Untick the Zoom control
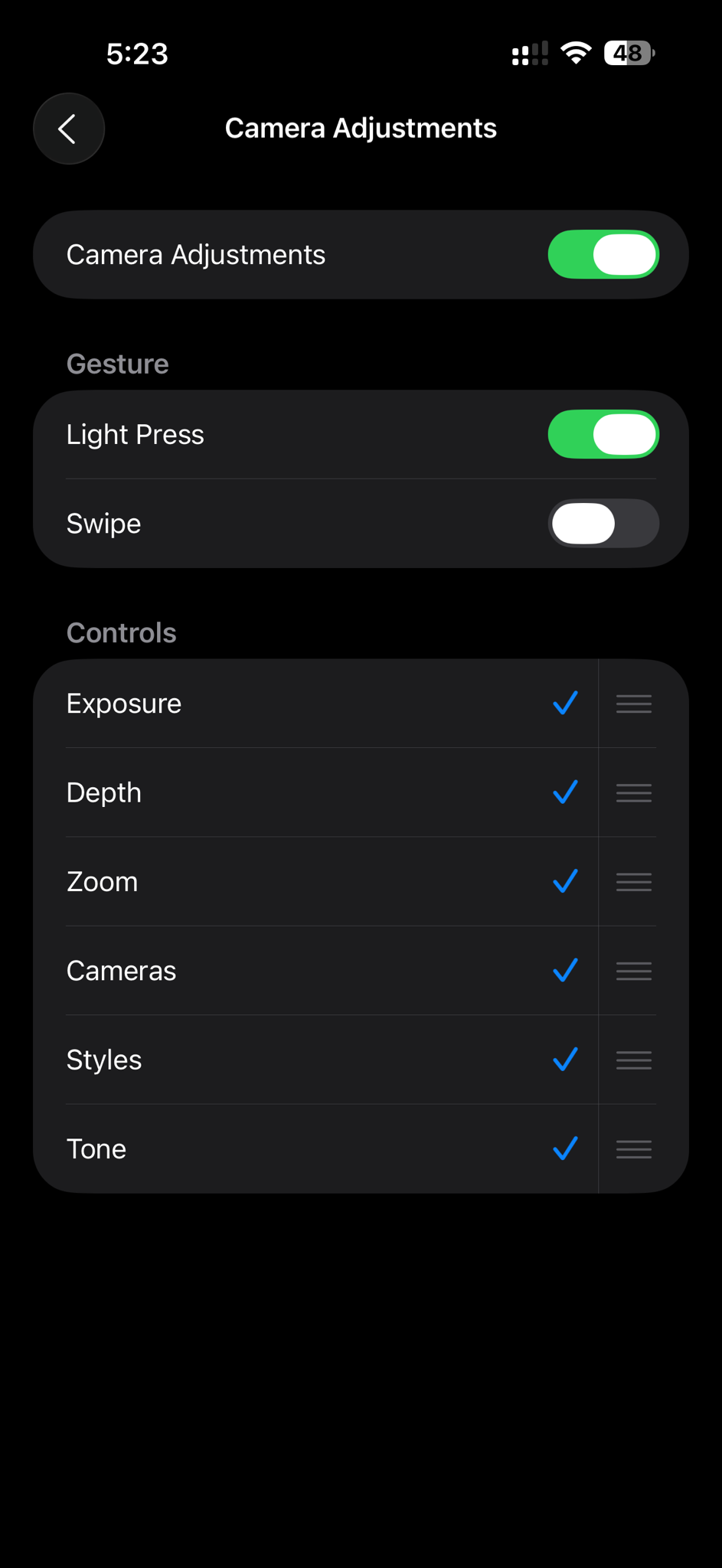 [565, 882]
